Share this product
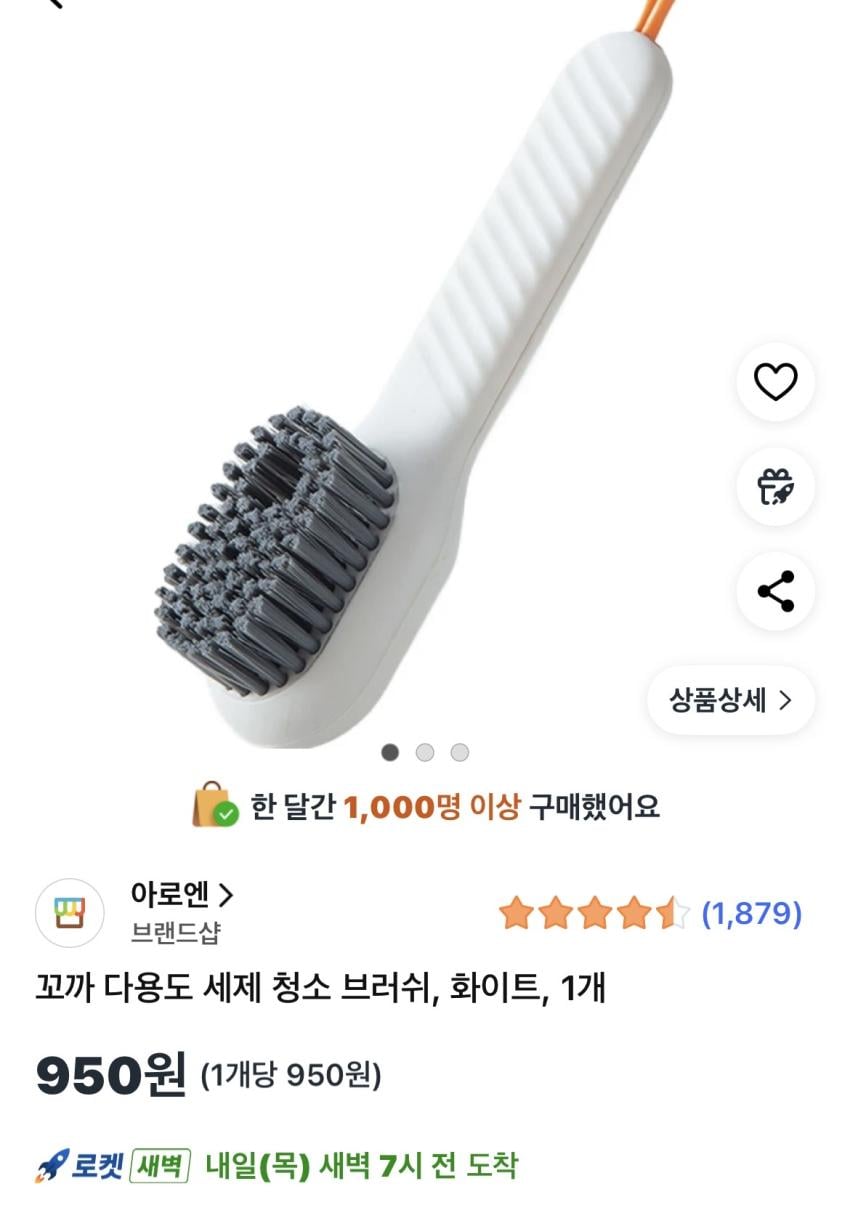The height and width of the screenshot is (1205, 850). (775, 591)
